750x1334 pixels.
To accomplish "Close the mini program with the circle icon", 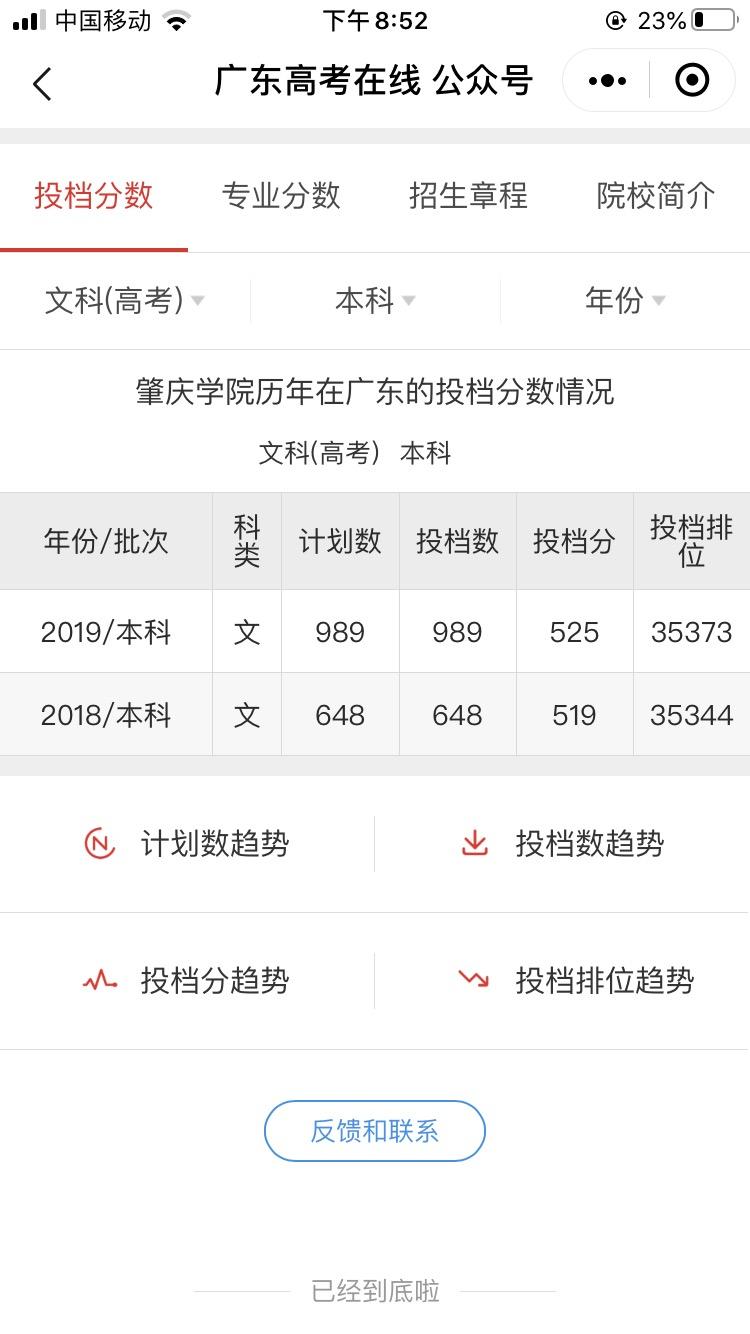I will (692, 80).
